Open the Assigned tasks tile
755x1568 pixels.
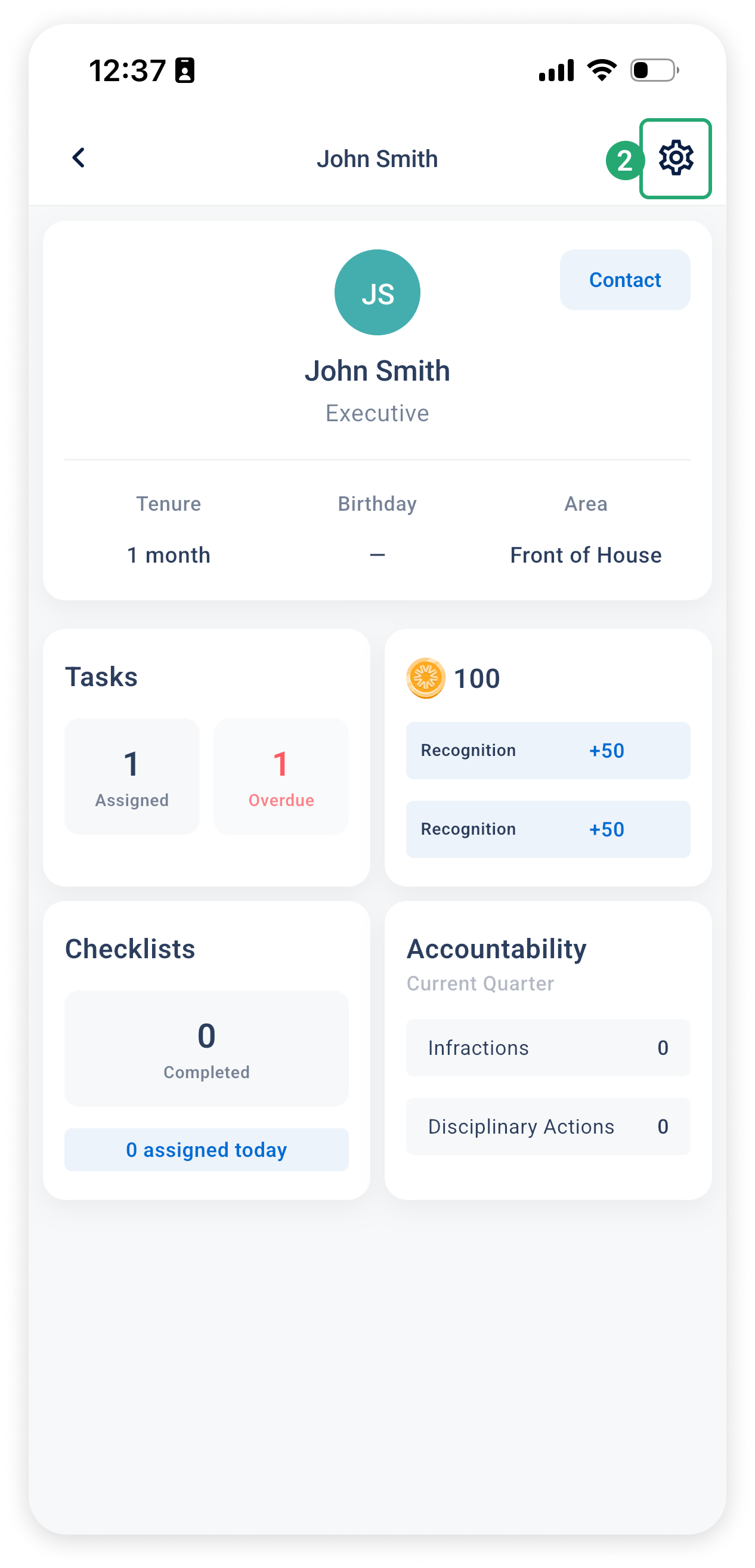point(132,776)
